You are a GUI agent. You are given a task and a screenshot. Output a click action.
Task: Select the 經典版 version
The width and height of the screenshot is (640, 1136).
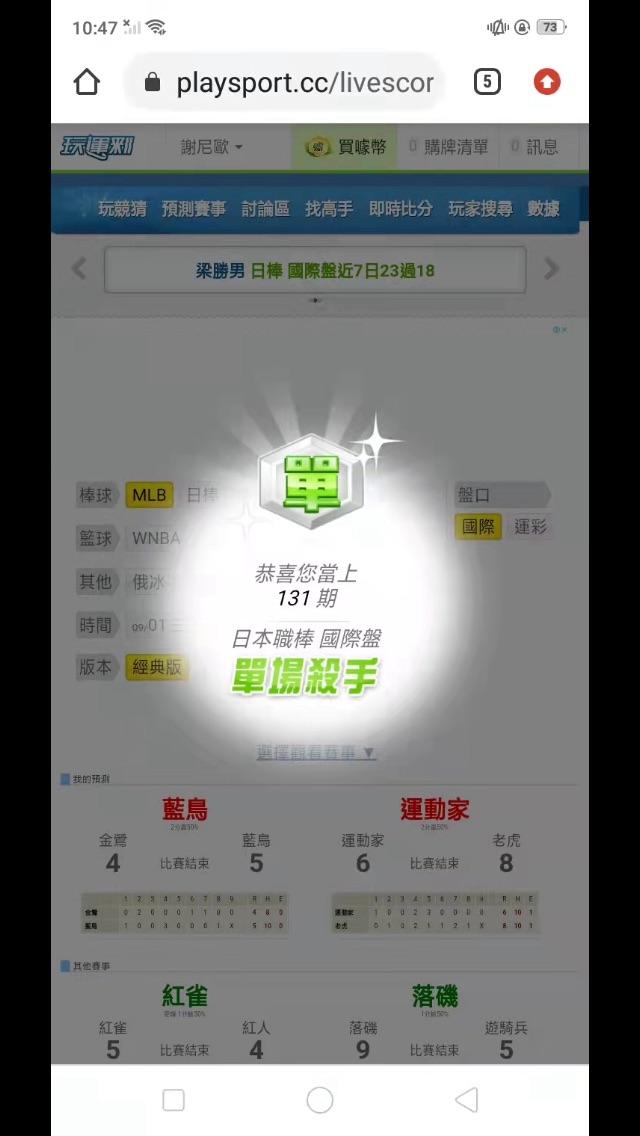pos(157,667)
